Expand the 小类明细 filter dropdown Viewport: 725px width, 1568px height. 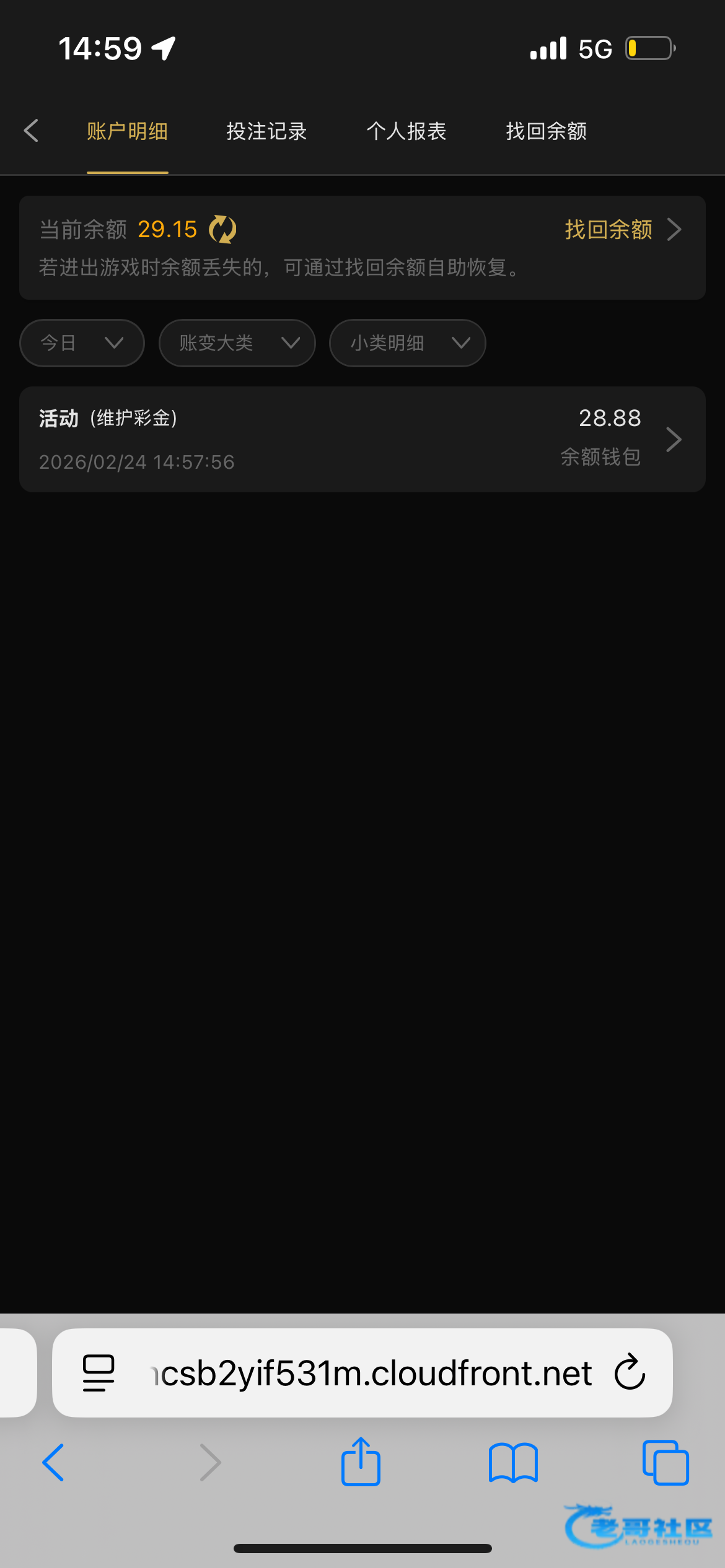(407, 343)
